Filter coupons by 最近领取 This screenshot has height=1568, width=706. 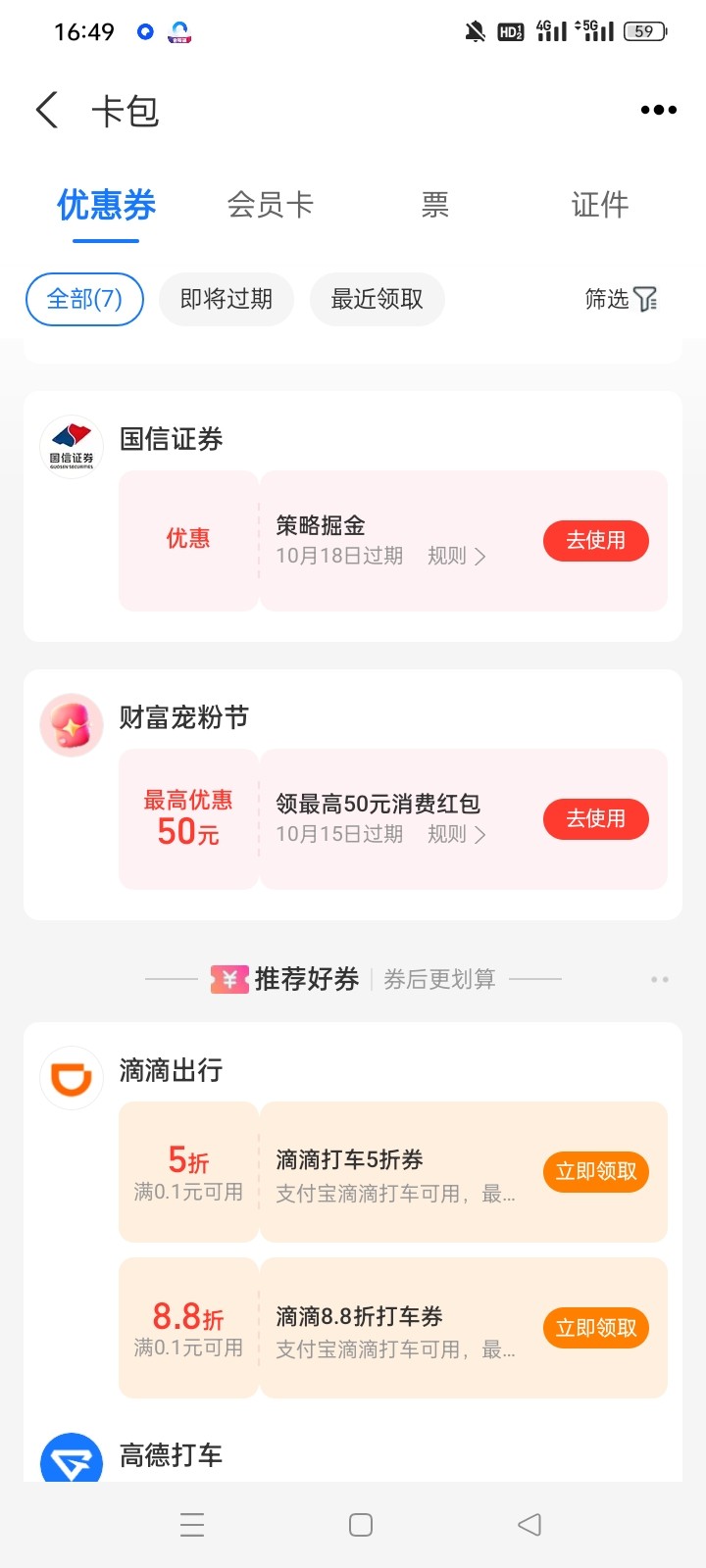(378, 299)
